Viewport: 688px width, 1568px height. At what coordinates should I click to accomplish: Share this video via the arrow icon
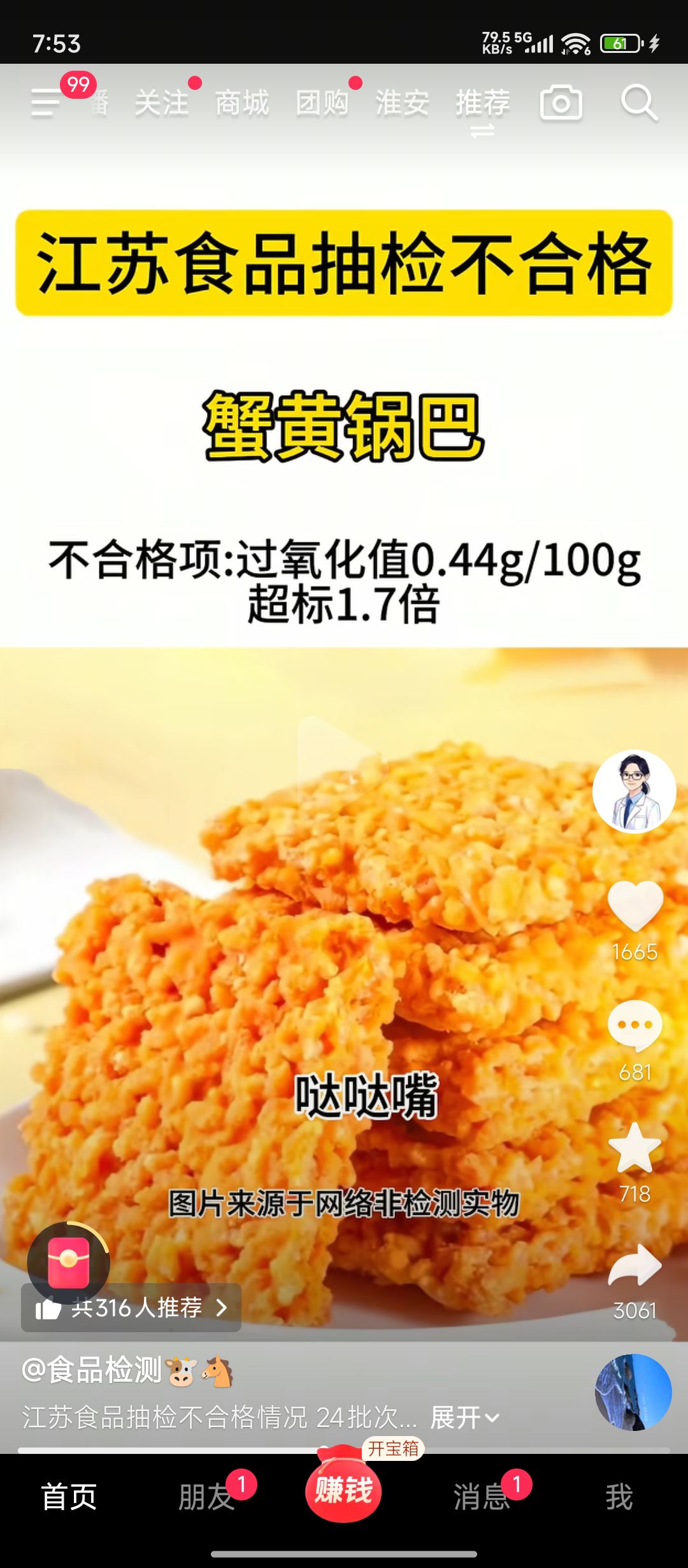click(x=634, y=1265)
